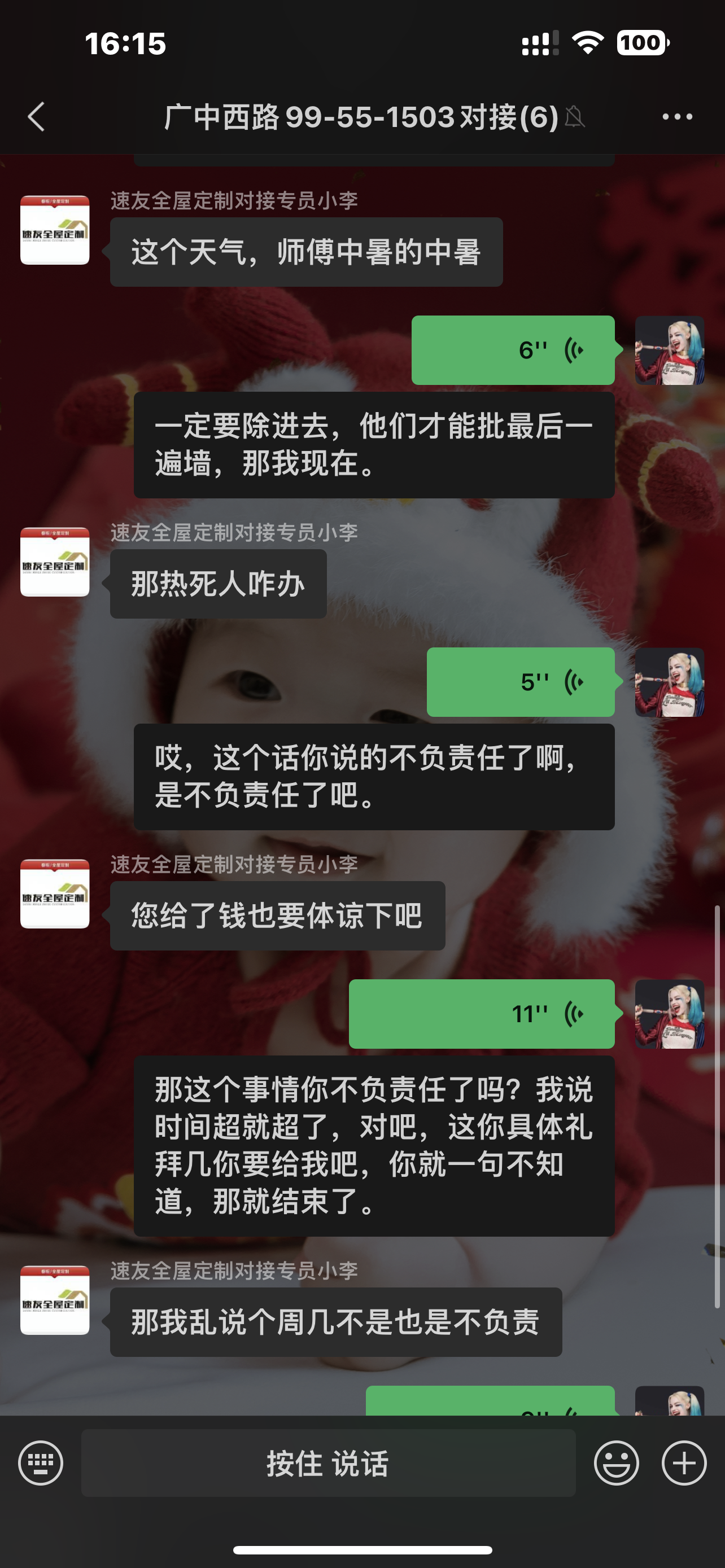Tap the 按住 说话 hold-to-talk button

pos(328,1462)
